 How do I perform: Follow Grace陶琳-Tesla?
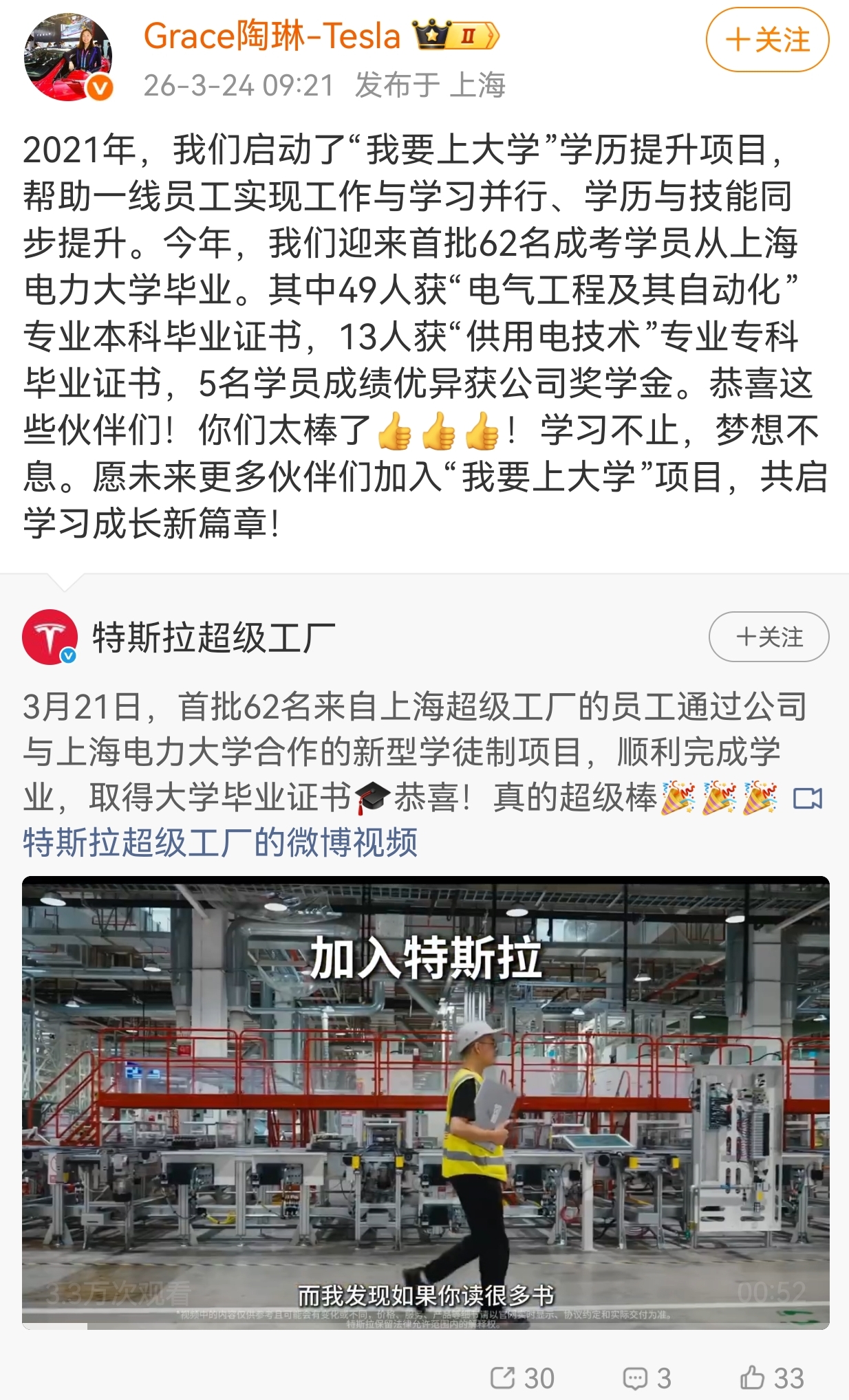click(x=767, y=40)
